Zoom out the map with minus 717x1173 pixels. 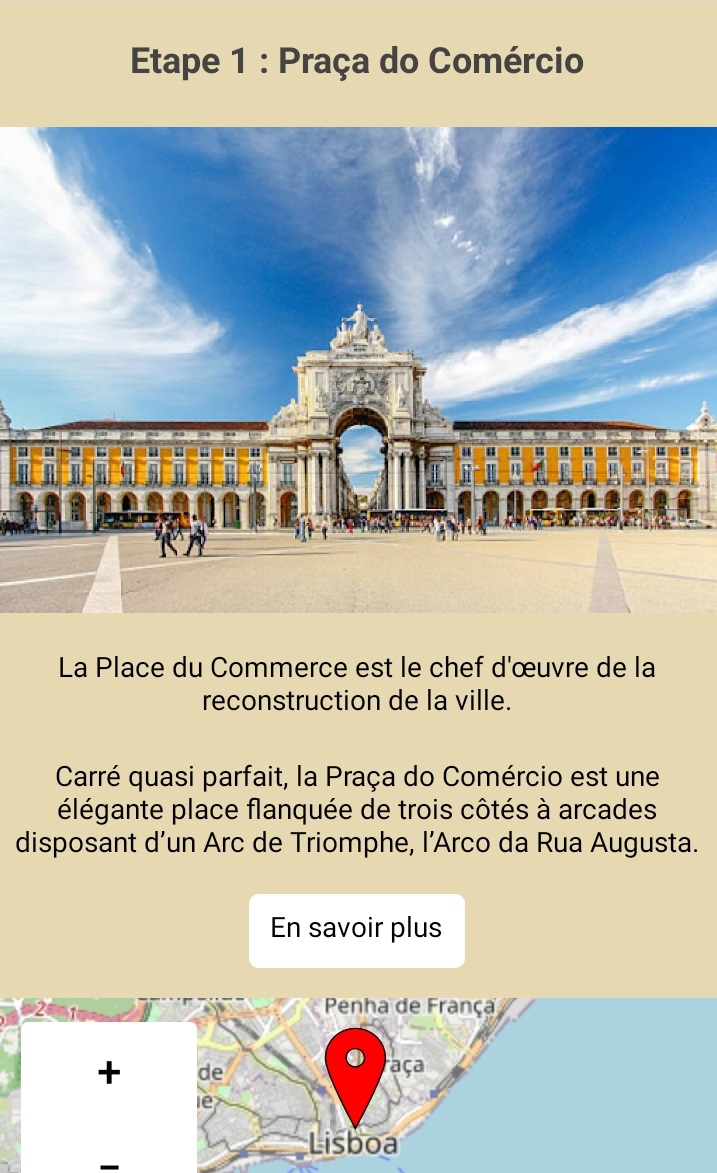click(x=109, y=1162)
